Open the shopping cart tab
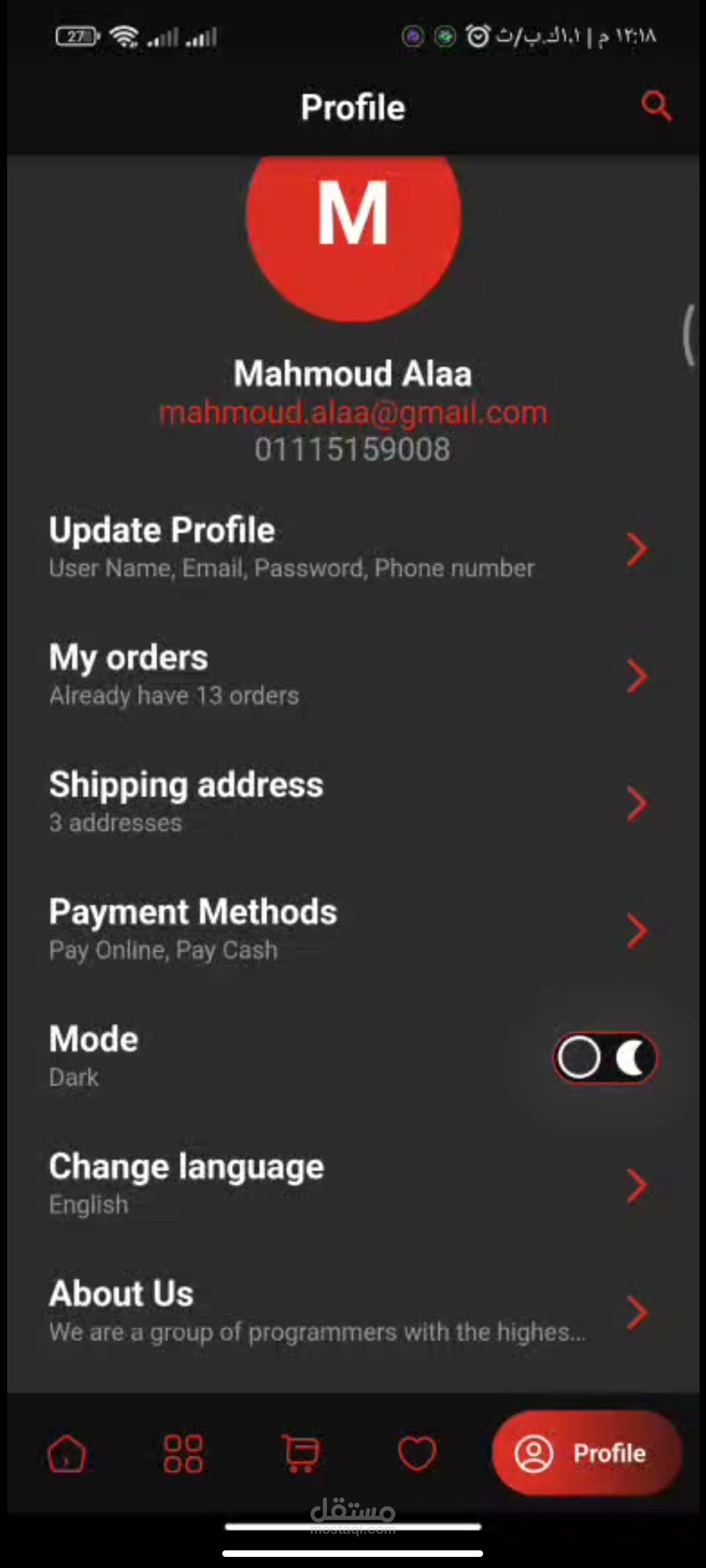706x1568 pixels. point(301,1454)
